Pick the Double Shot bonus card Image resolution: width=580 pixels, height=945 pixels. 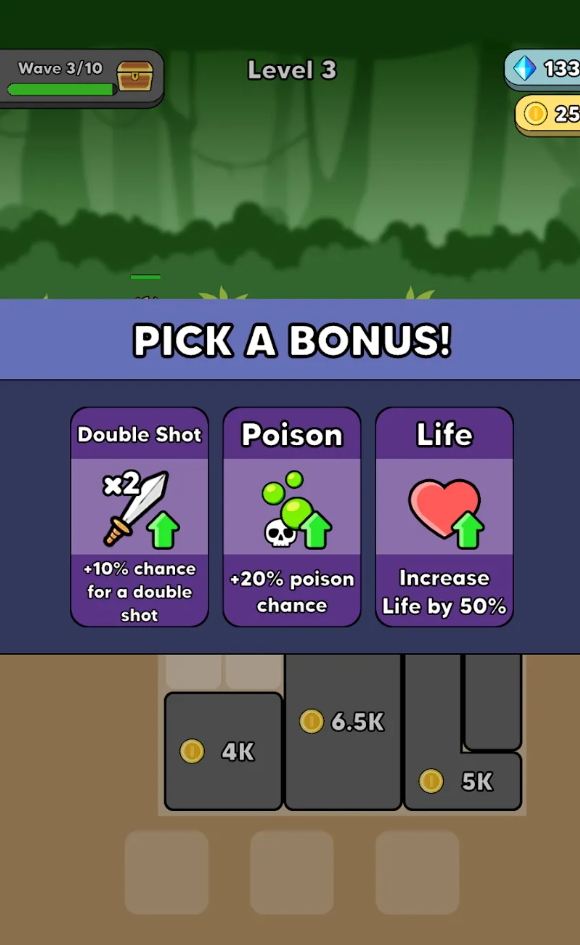139,517
